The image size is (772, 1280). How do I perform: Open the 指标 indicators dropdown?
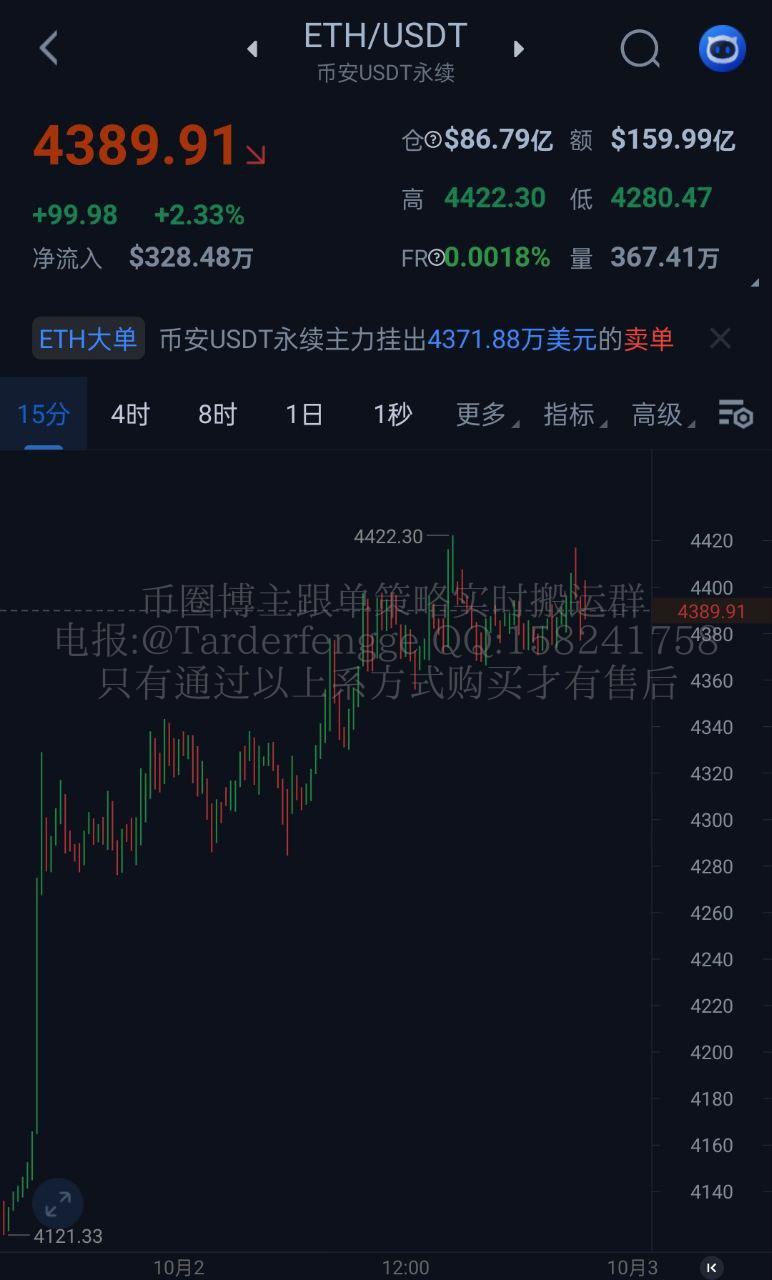(572, 414)
